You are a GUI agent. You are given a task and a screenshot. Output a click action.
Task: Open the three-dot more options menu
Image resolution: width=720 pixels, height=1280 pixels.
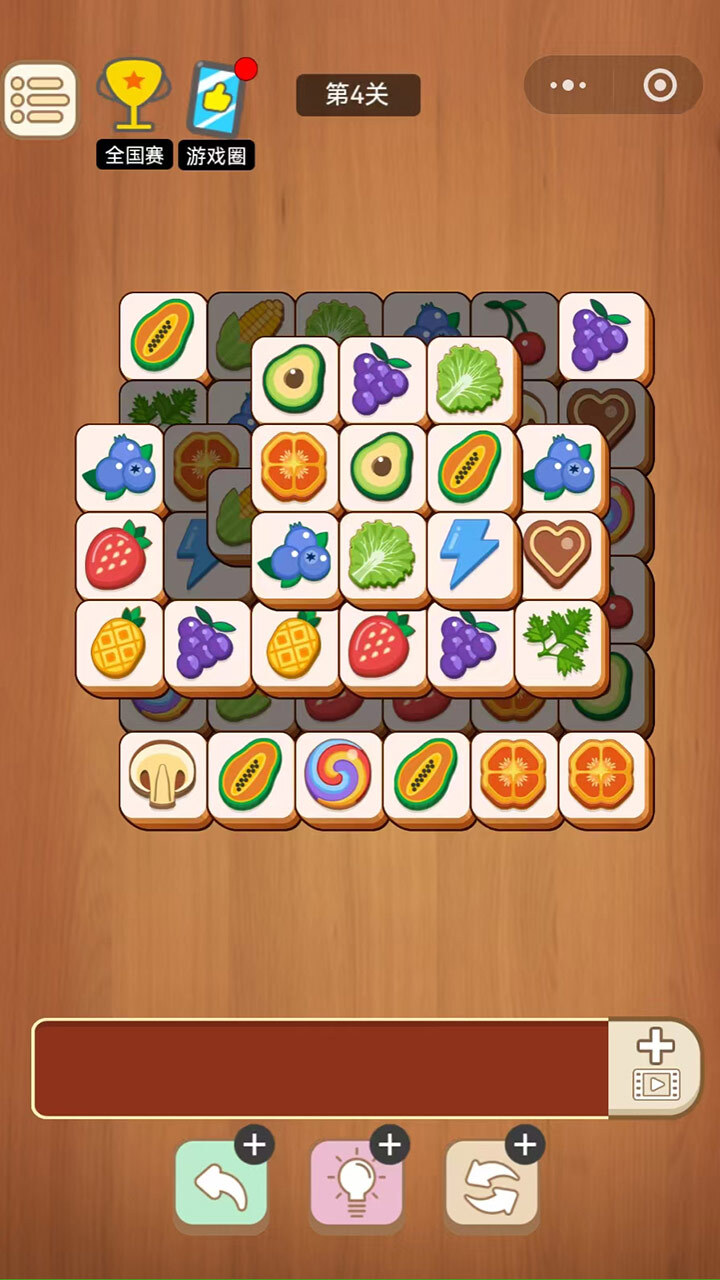point(568,86)
